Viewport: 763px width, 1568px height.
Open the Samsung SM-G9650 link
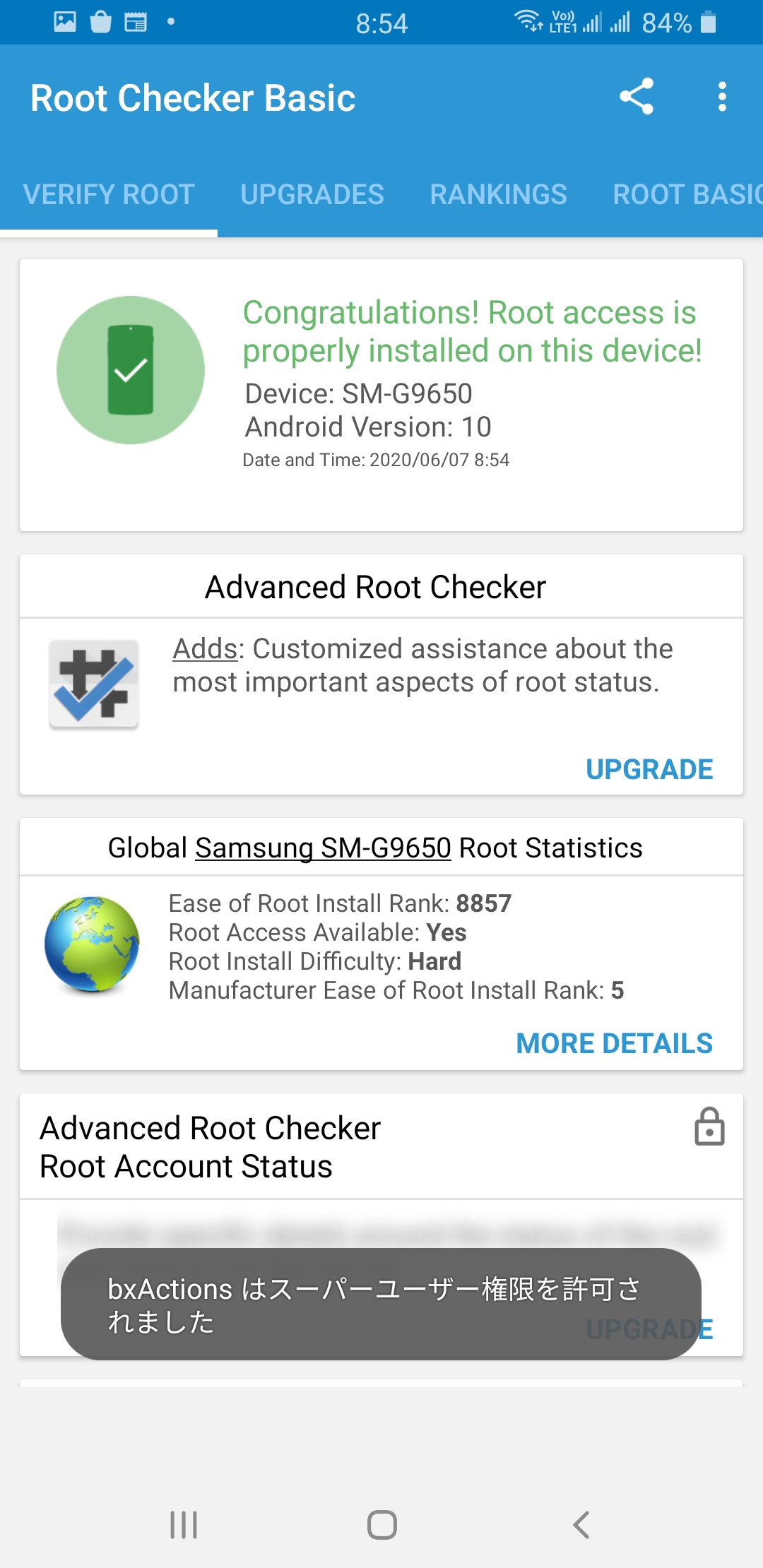coord(323,848)
